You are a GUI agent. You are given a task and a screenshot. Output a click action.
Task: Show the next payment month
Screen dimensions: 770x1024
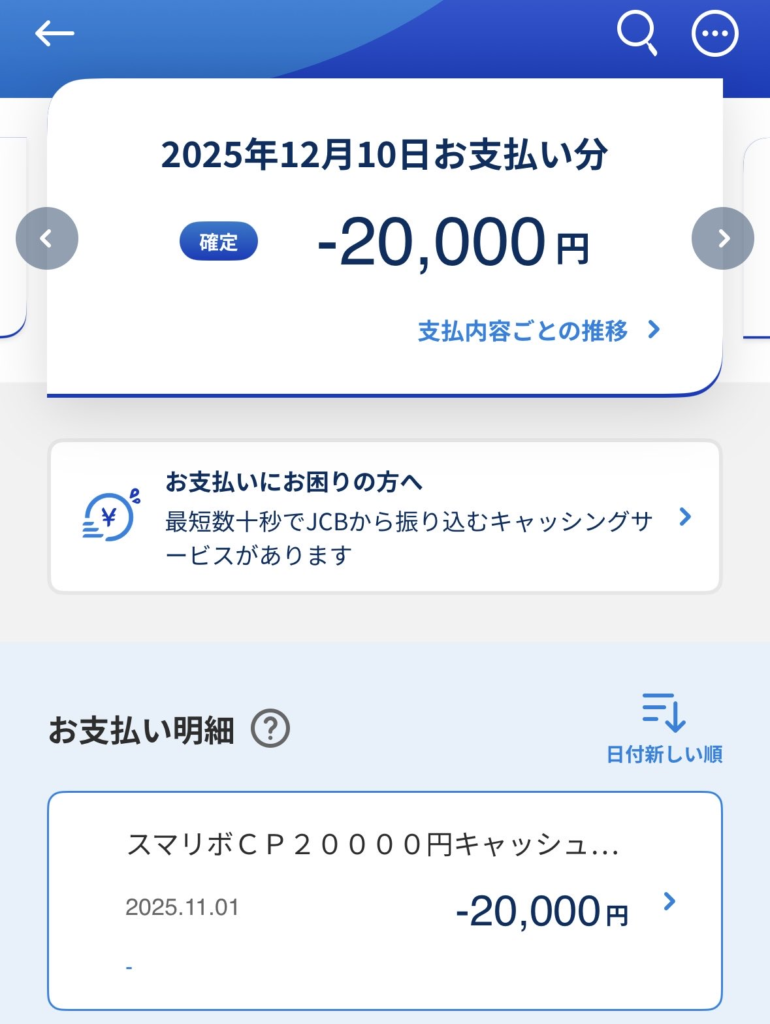pos(723,238)
